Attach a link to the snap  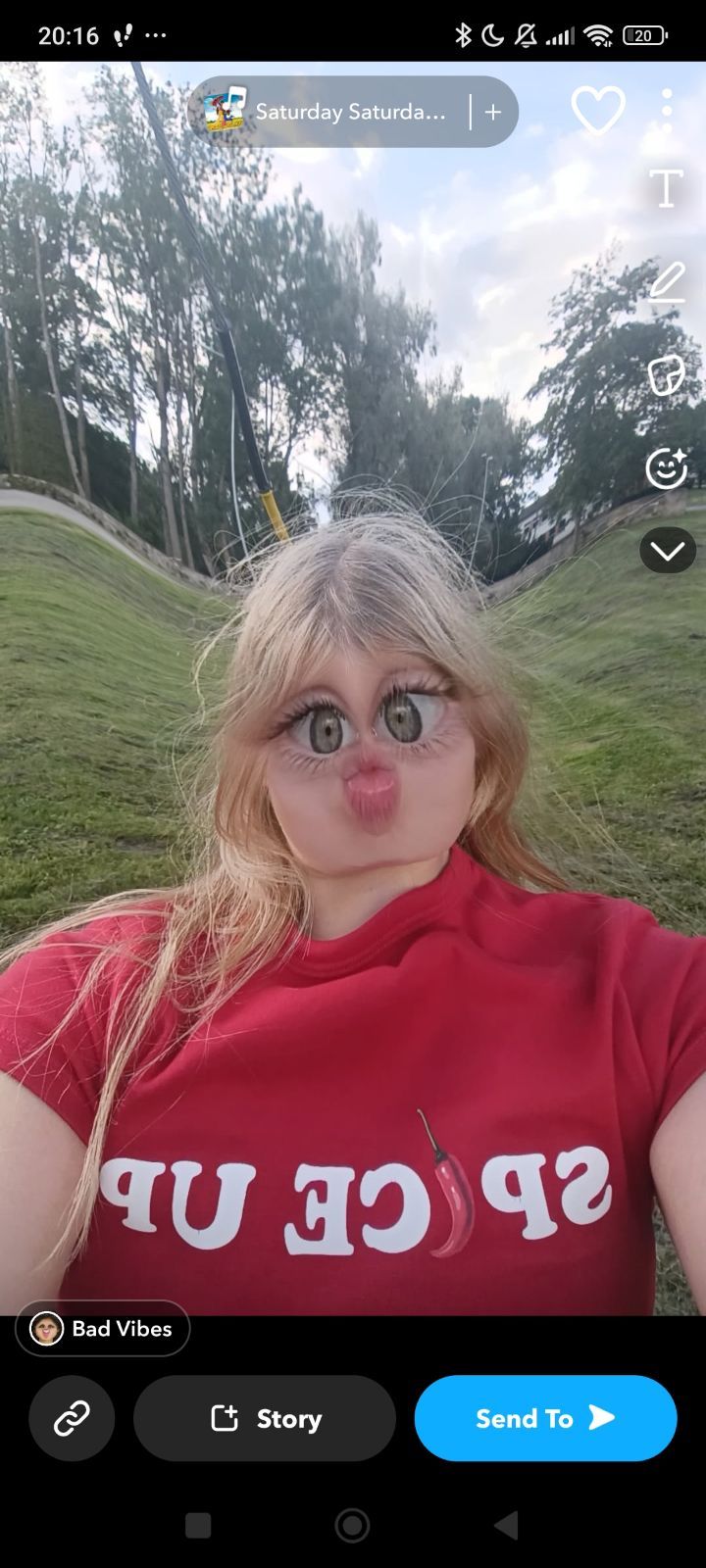(72, 1418)
